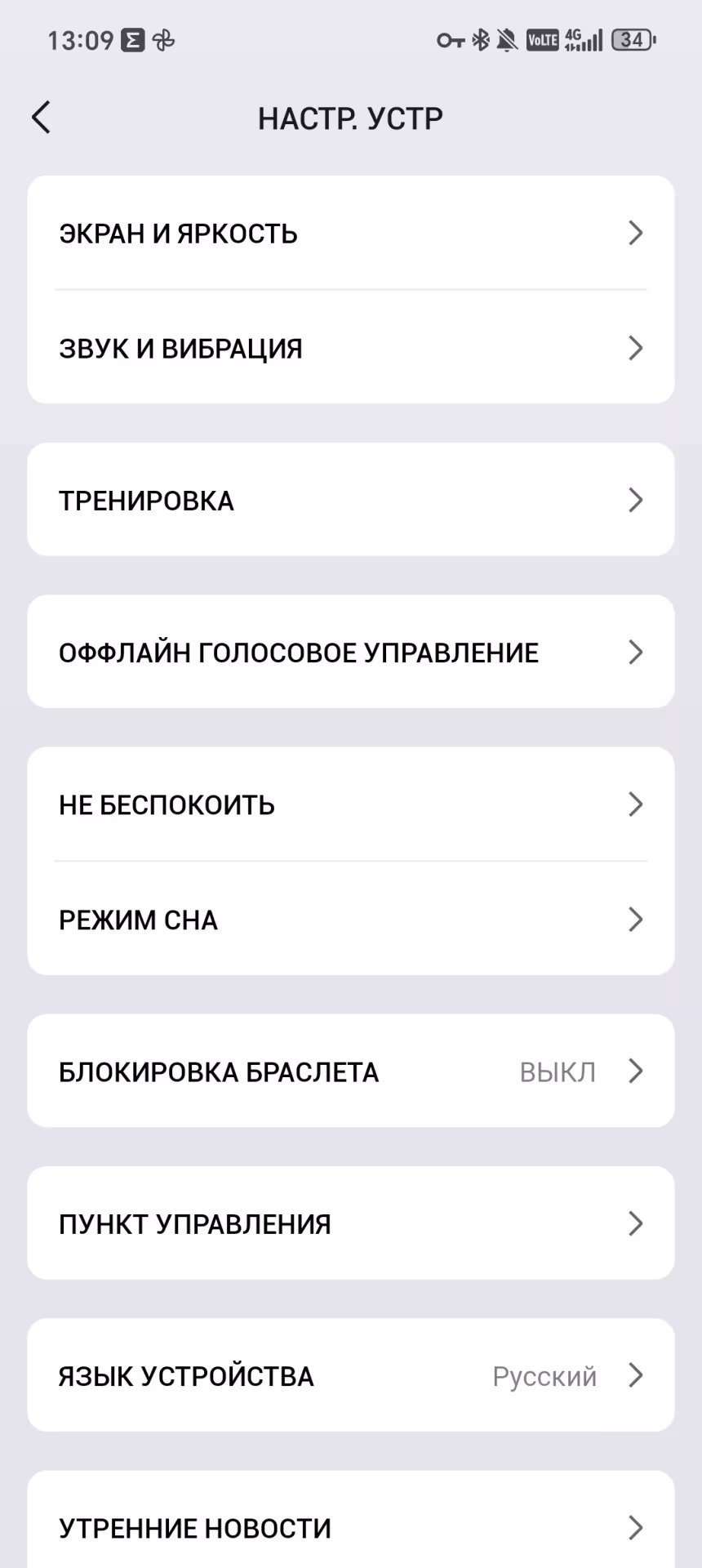Expand the БЛОКИРОВКА БРАСЛЕТА chevron
This screenshot has height=1568, width=702.
(638, 1071)
